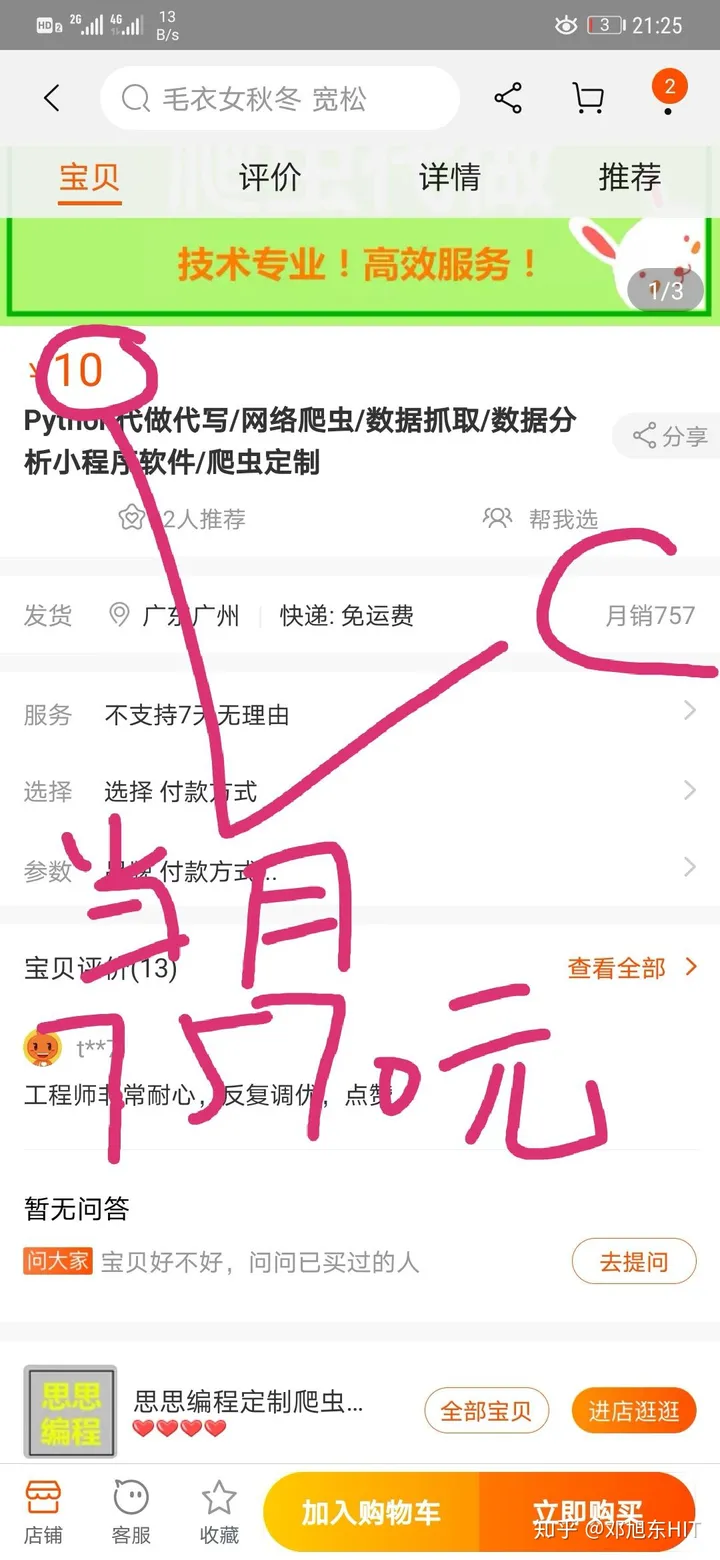Image resolution: width=720 pixels, height=1560 pixels.
Task: Tap 加入购物车 button
Action: [x=371, y=1513]
